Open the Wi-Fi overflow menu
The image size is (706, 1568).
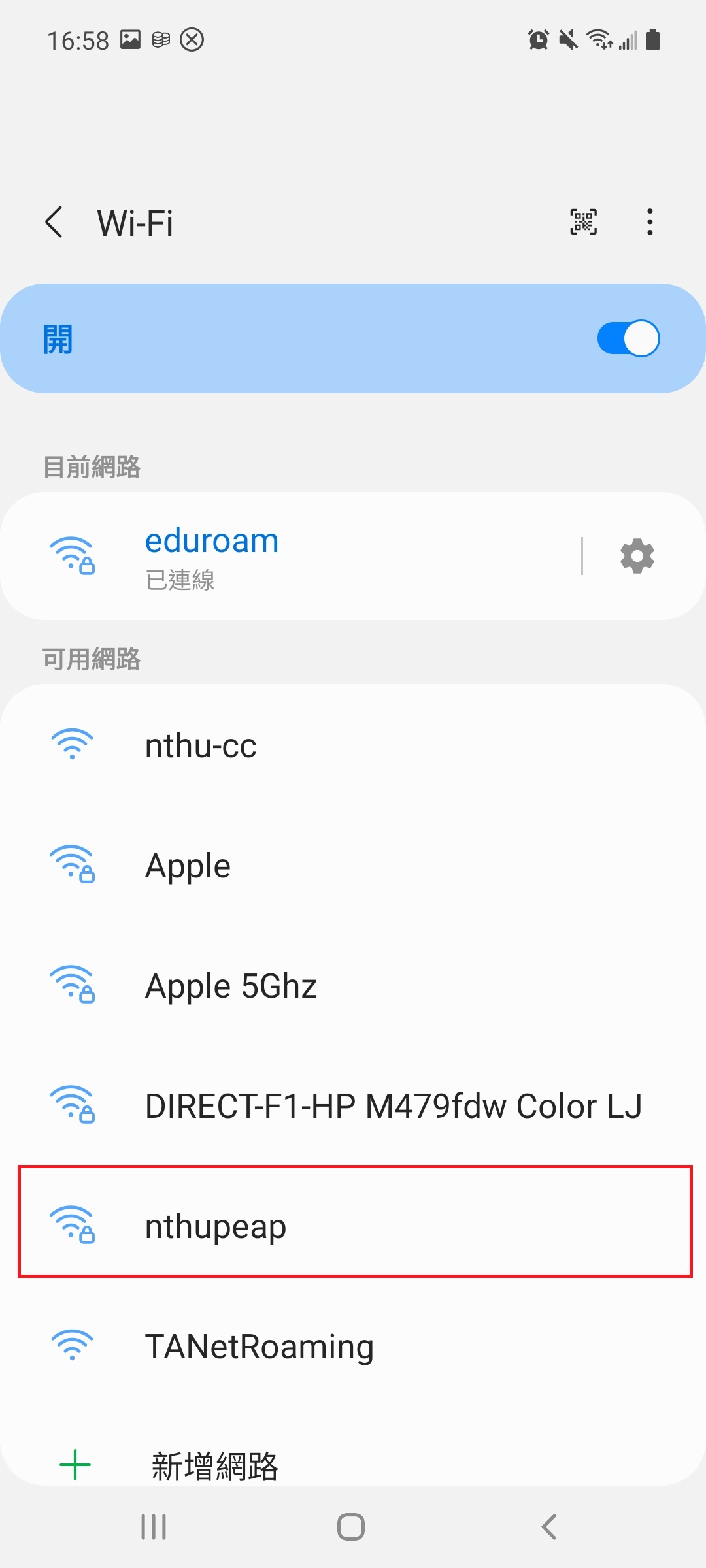click(649, 222)
